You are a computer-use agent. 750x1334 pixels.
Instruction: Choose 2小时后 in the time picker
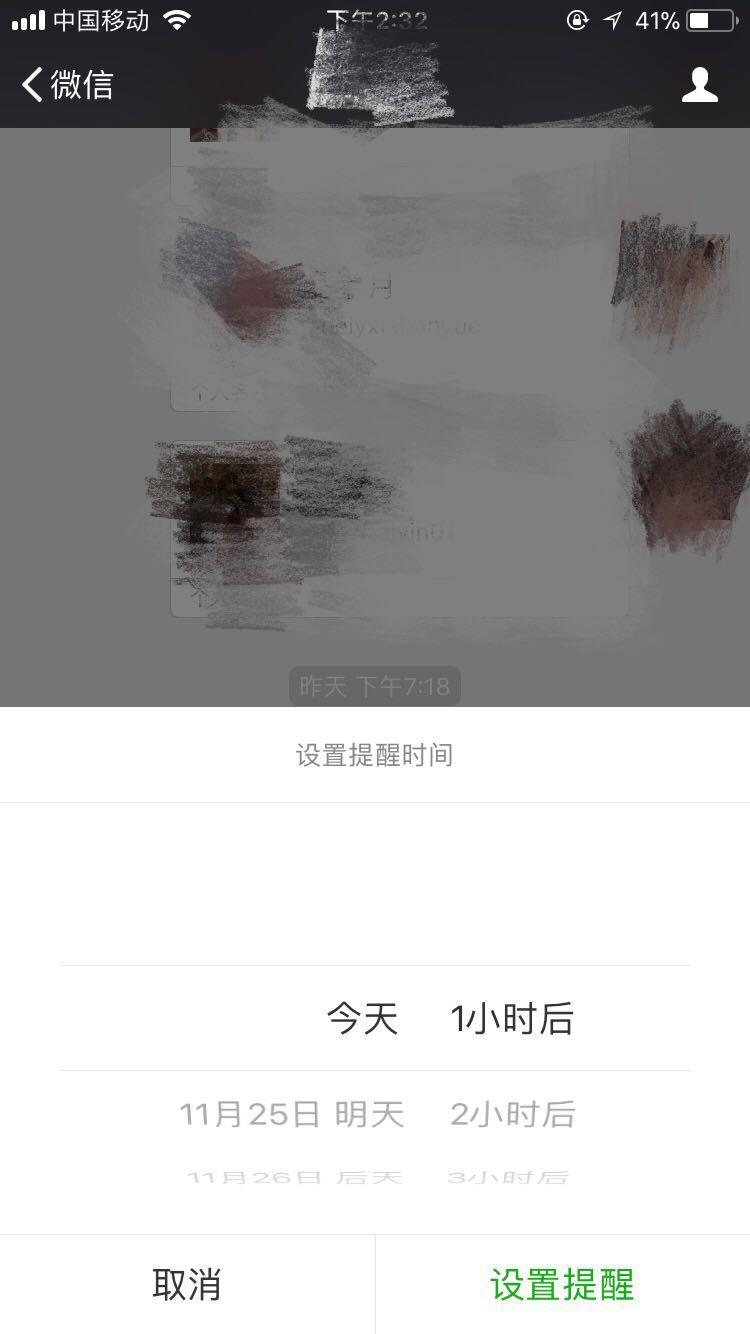(512, 1114)
